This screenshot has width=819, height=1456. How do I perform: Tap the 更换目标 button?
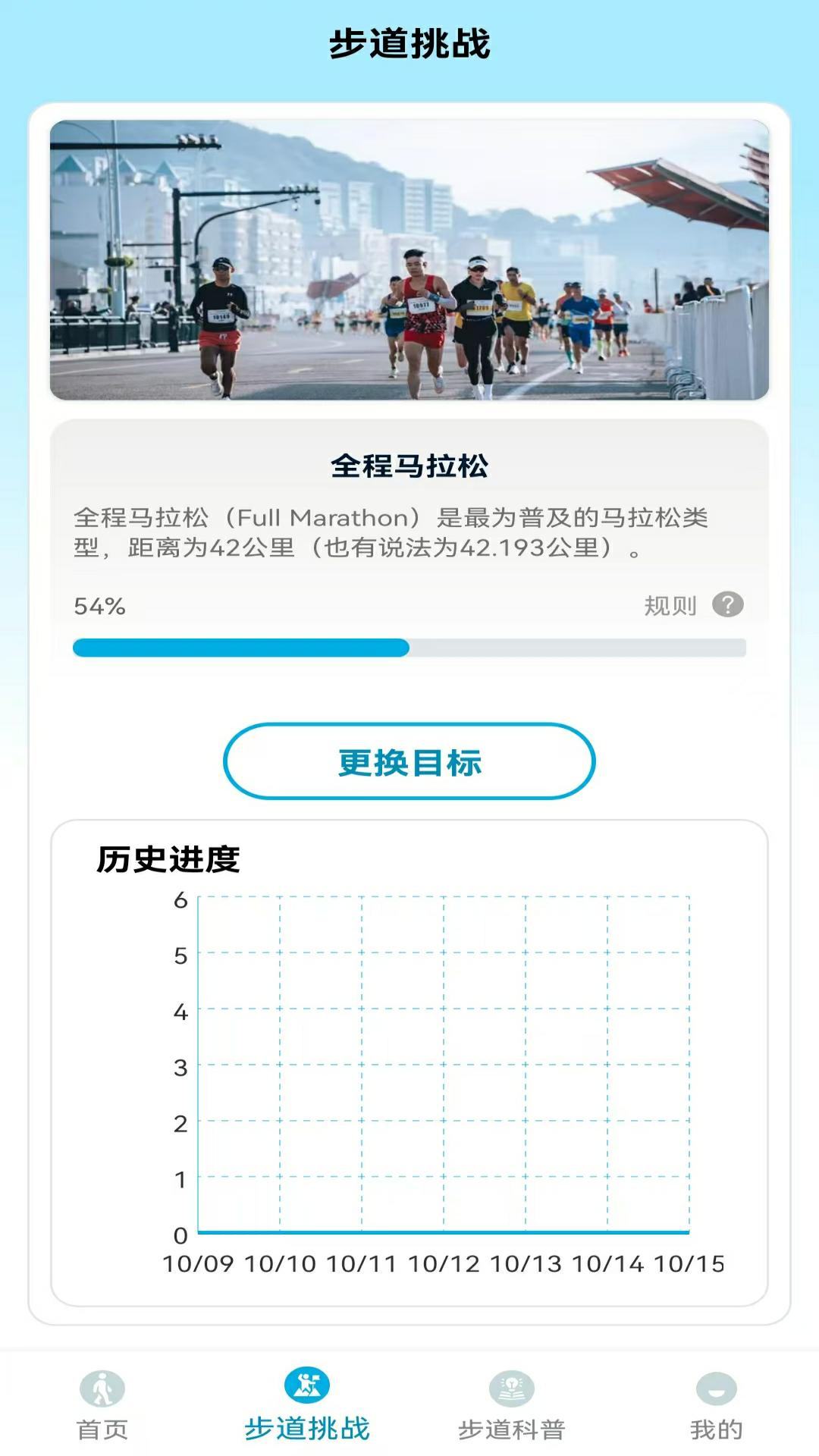click(x=409, y=761)
